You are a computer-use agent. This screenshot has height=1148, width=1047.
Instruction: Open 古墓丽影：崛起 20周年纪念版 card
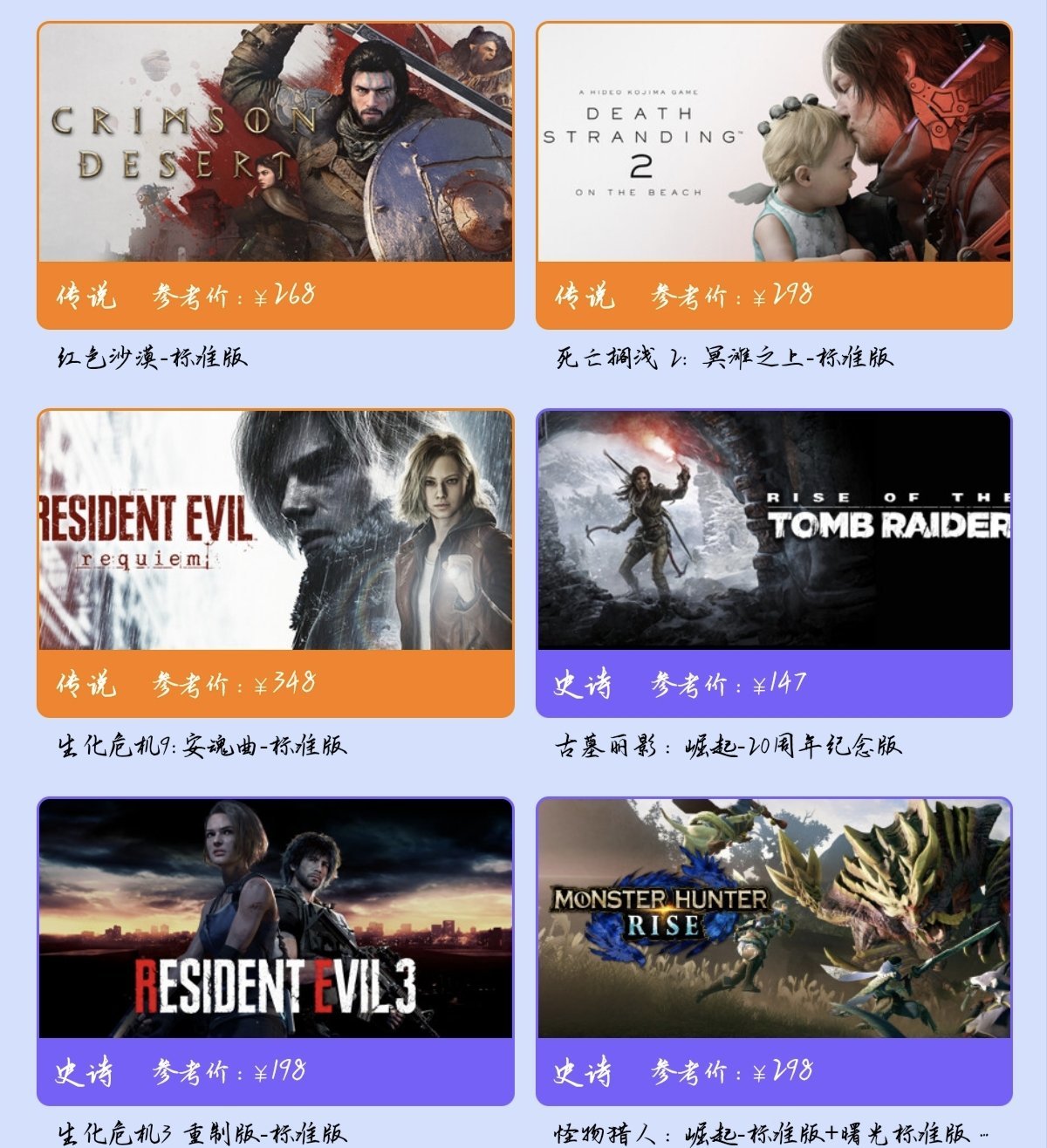click(x=774, y=531)
